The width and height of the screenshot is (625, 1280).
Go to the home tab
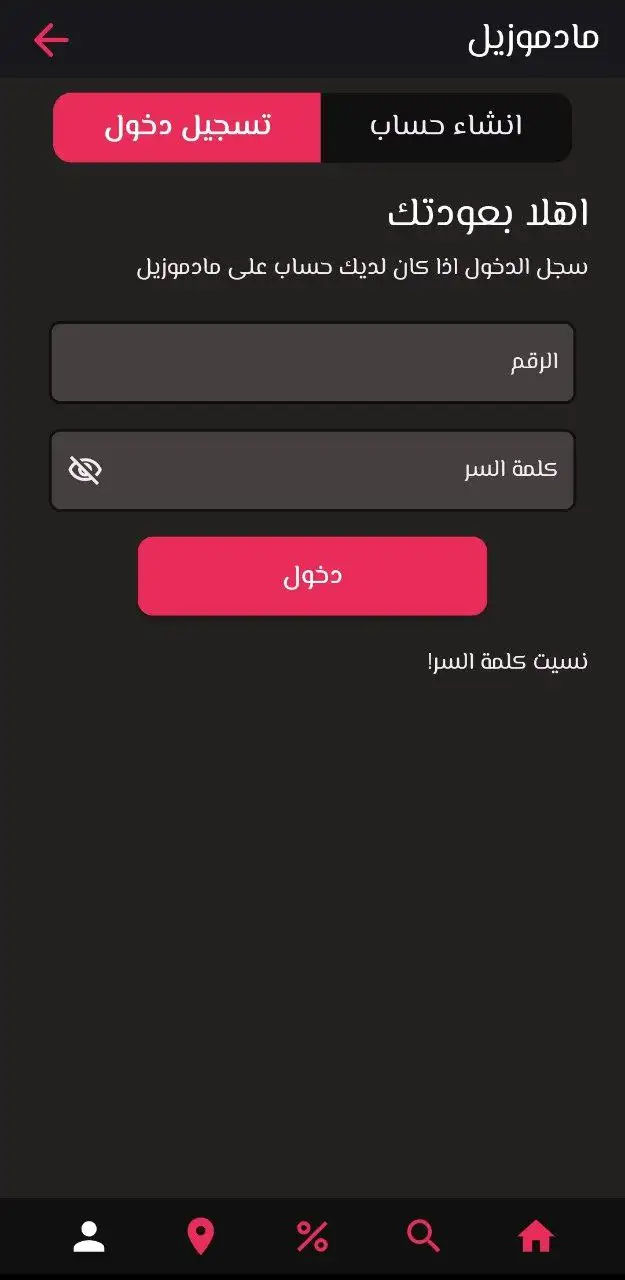pos(536,1237)
